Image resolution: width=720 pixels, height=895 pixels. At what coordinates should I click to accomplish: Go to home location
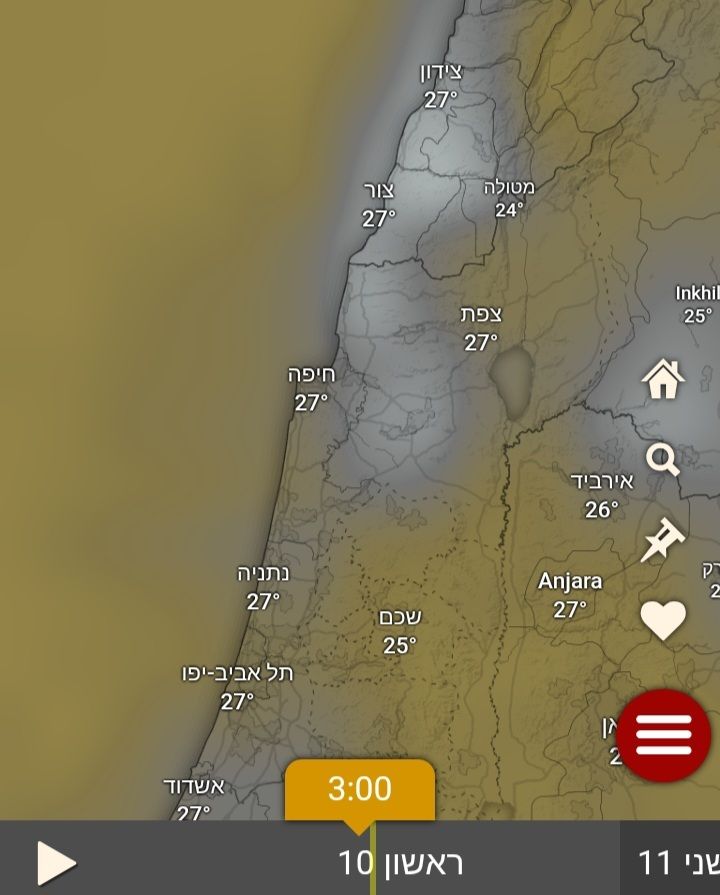(x=663, y=380)
